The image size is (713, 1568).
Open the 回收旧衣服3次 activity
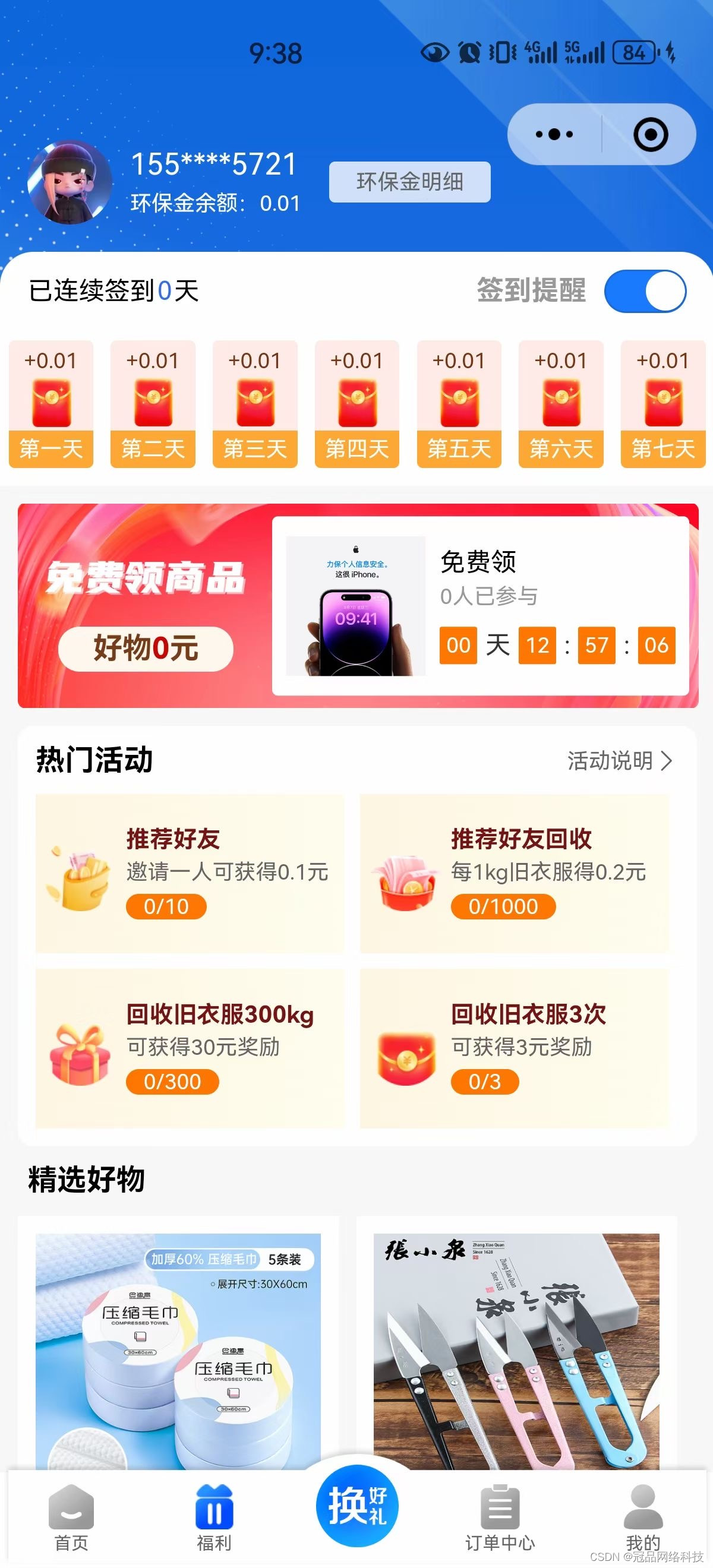pos(514,1048)
